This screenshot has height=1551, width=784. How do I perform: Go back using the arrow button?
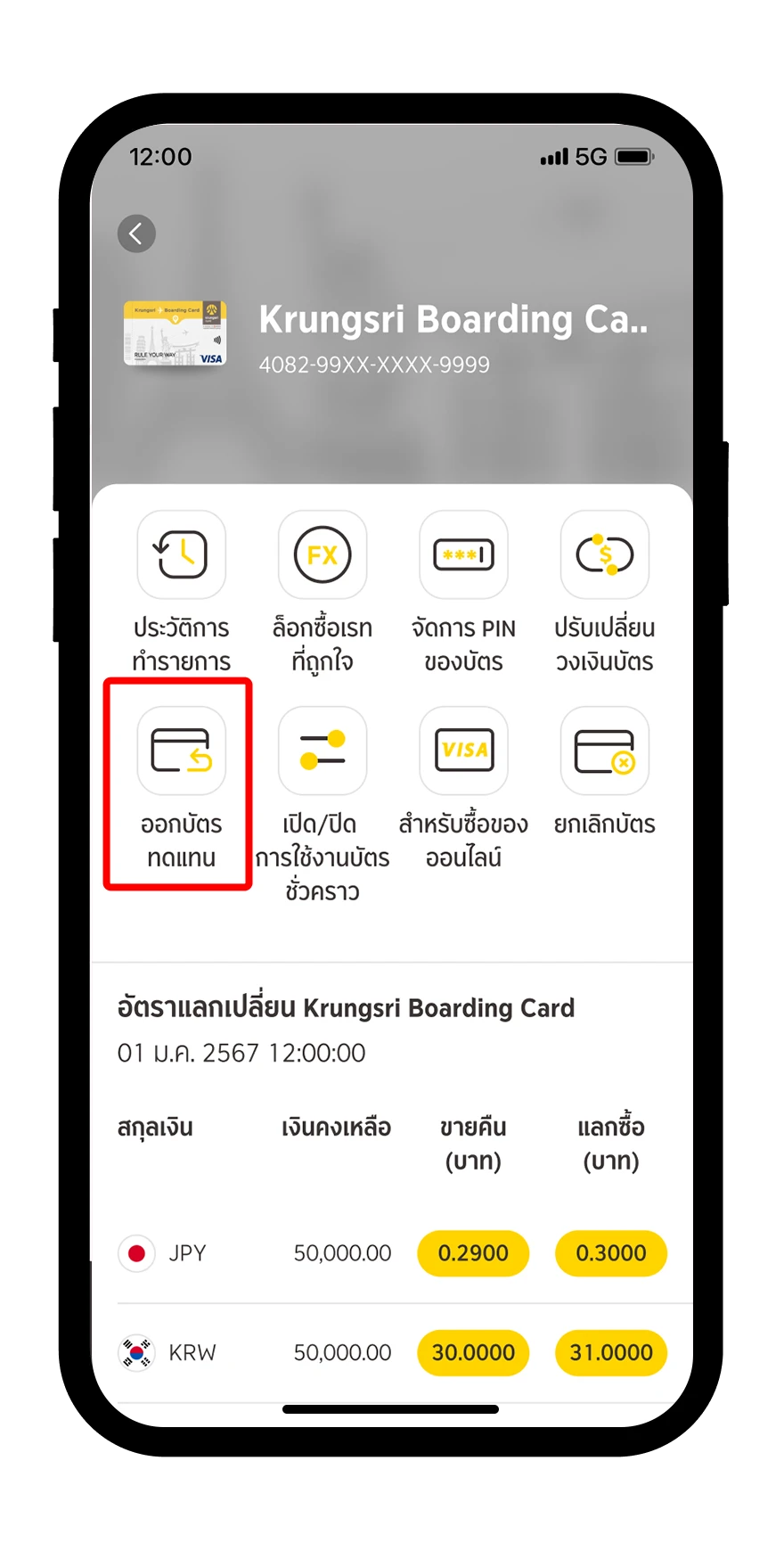tap(136, 234)
